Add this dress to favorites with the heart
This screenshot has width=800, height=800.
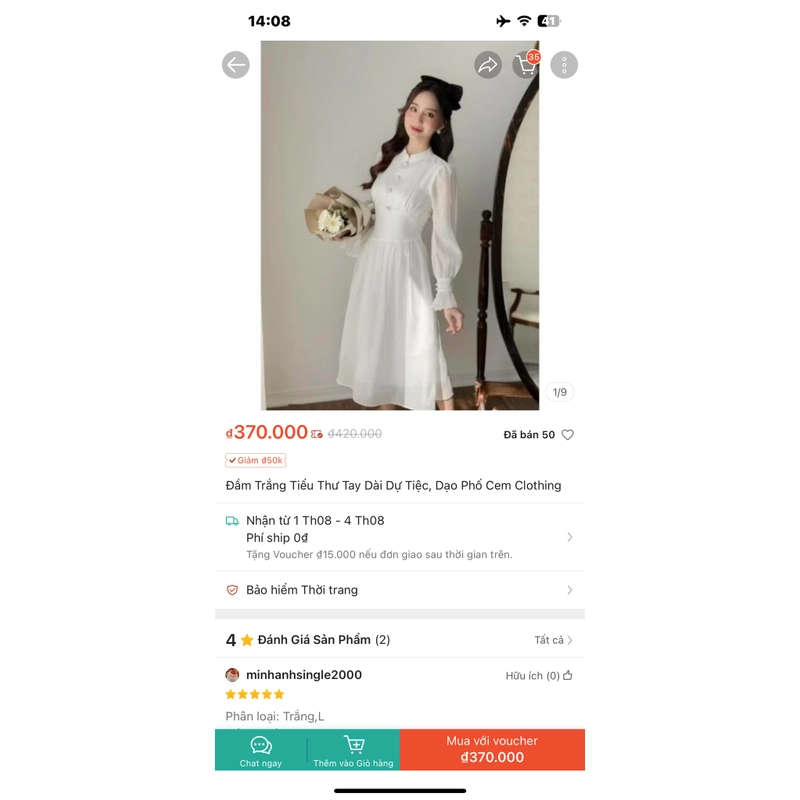[568, 435]
